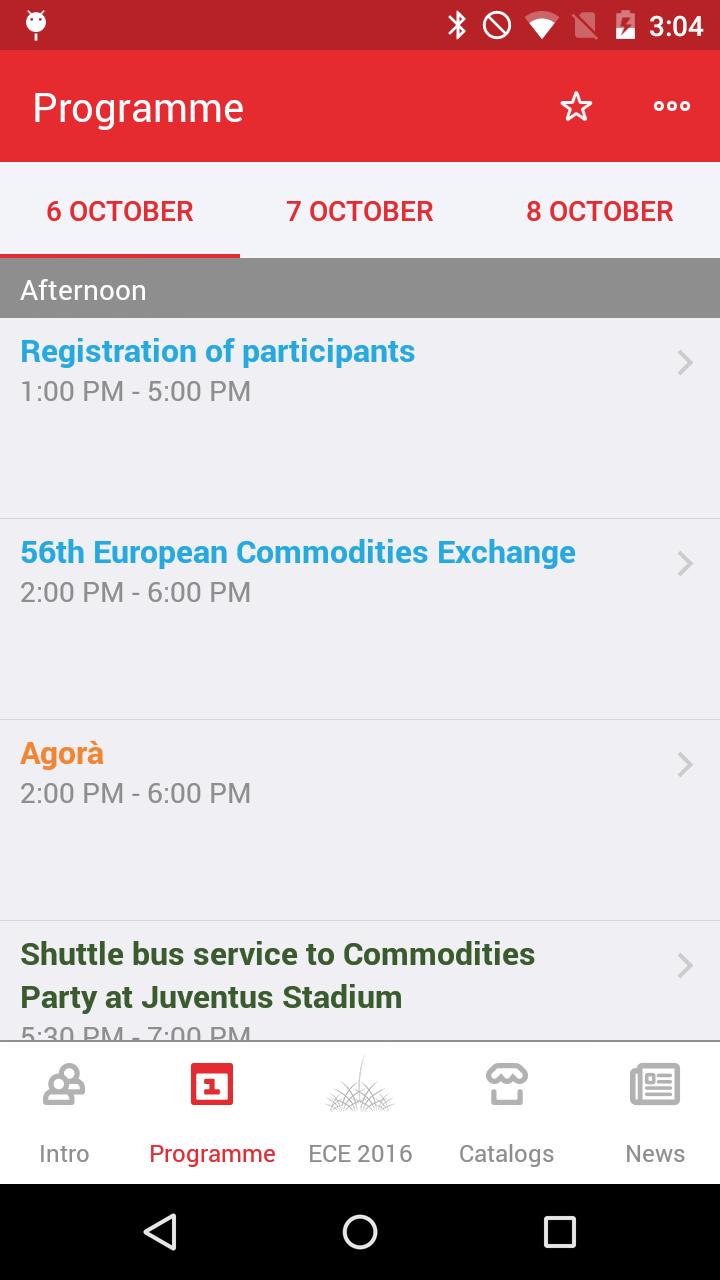Screen dimensions: 720x1280
Task: Select the Programme bottom tab
Action: click(212, 1113)
